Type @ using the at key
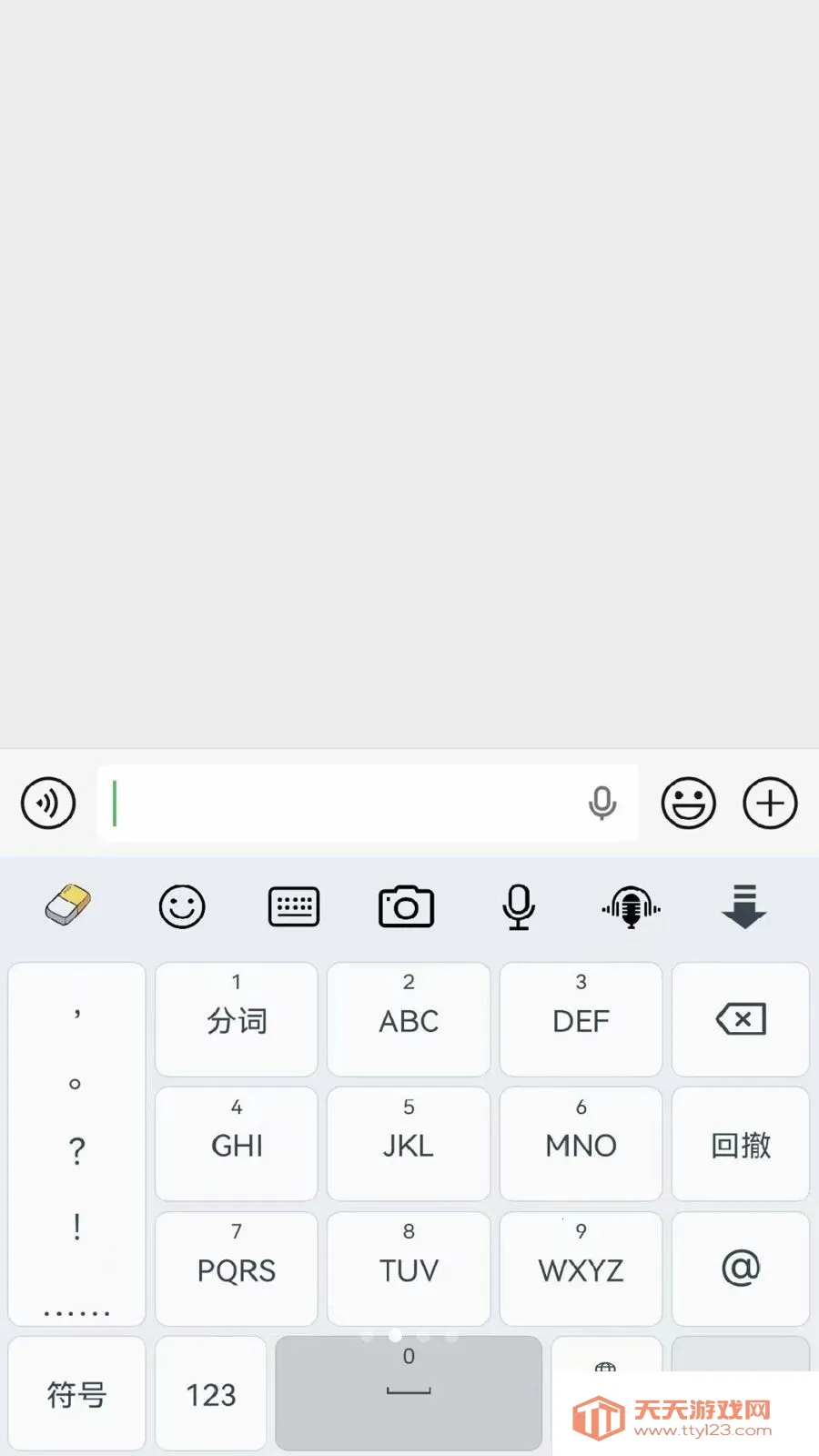The image size is (819, 1456). (x=741, y=1269)
